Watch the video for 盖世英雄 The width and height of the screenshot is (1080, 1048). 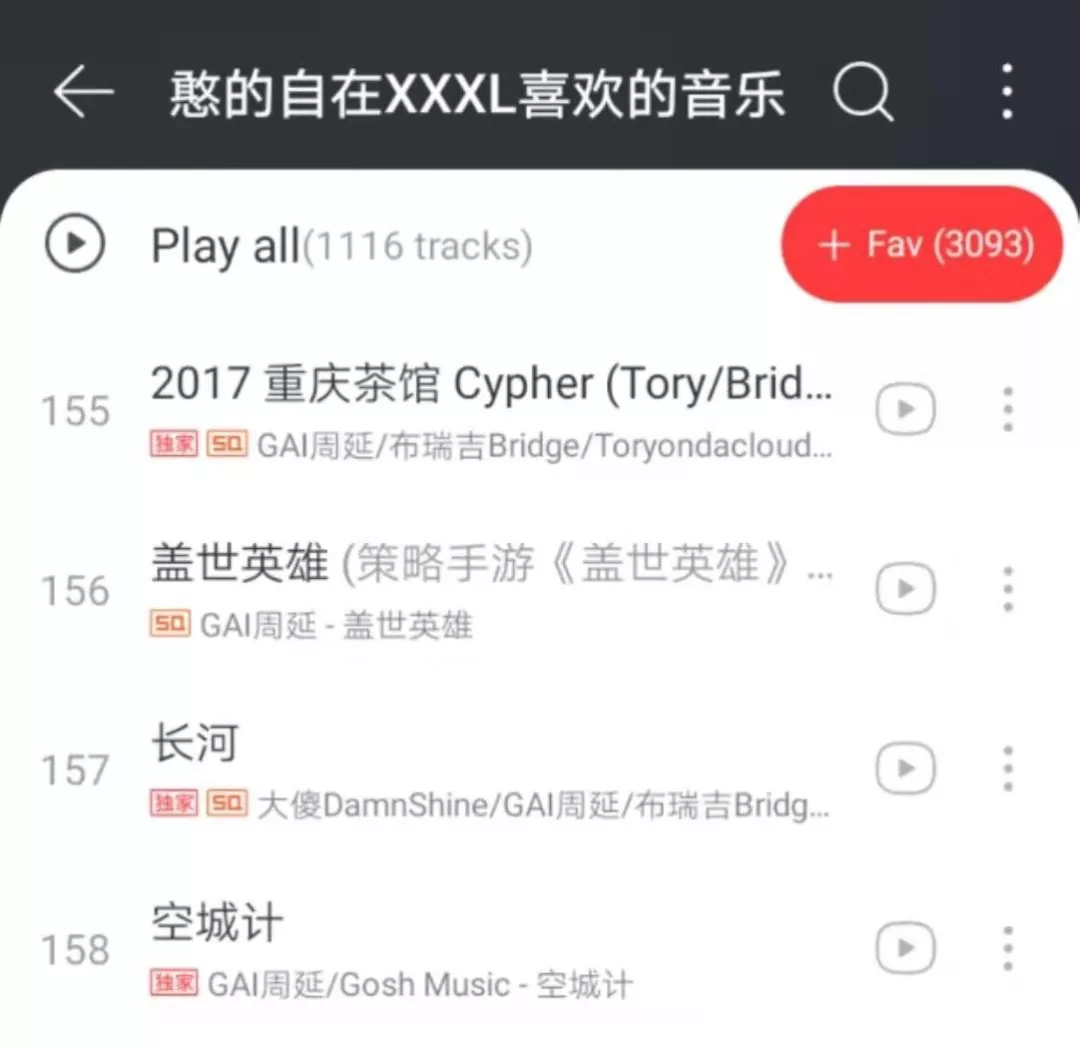pos(906,590)
